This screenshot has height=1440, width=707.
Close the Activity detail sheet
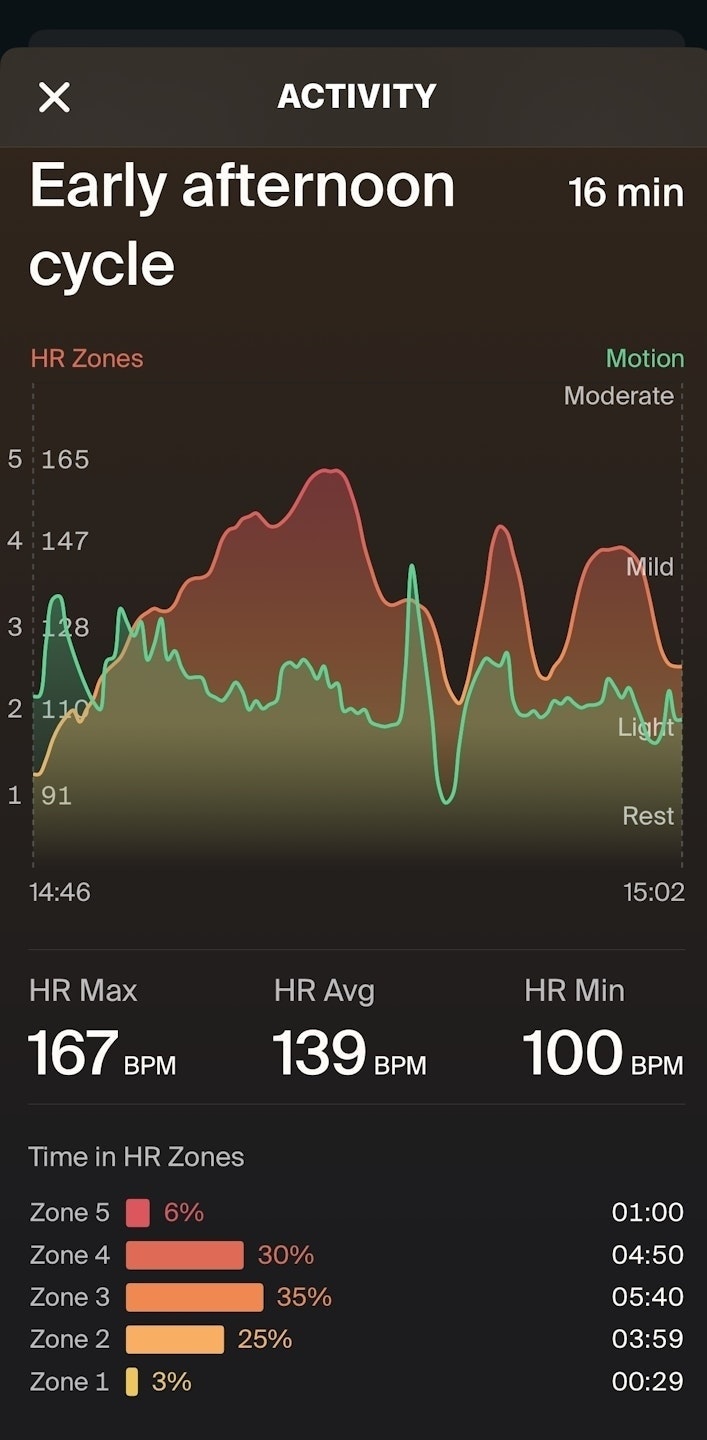click(x=54, y=97)
